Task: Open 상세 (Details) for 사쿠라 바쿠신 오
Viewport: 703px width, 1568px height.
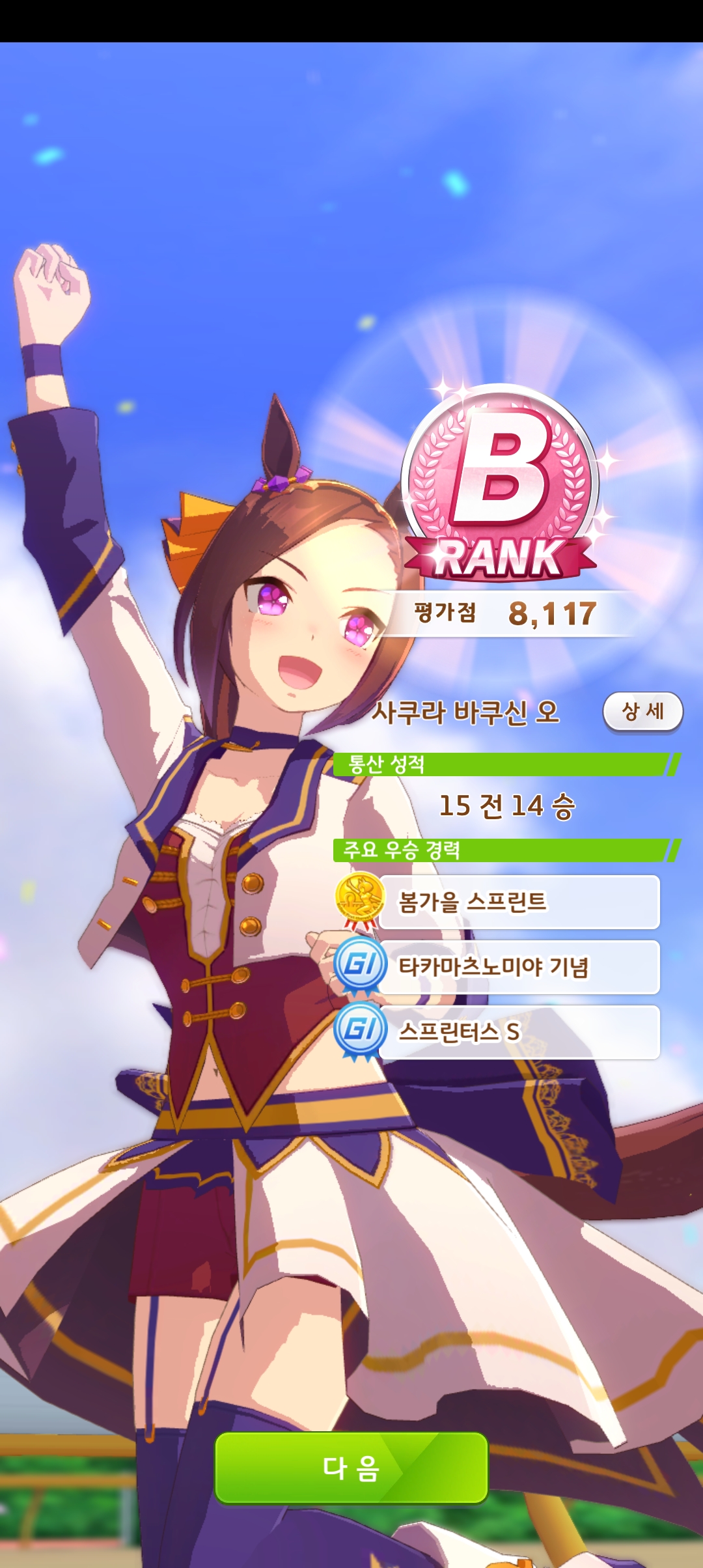Action: (642, 711)
